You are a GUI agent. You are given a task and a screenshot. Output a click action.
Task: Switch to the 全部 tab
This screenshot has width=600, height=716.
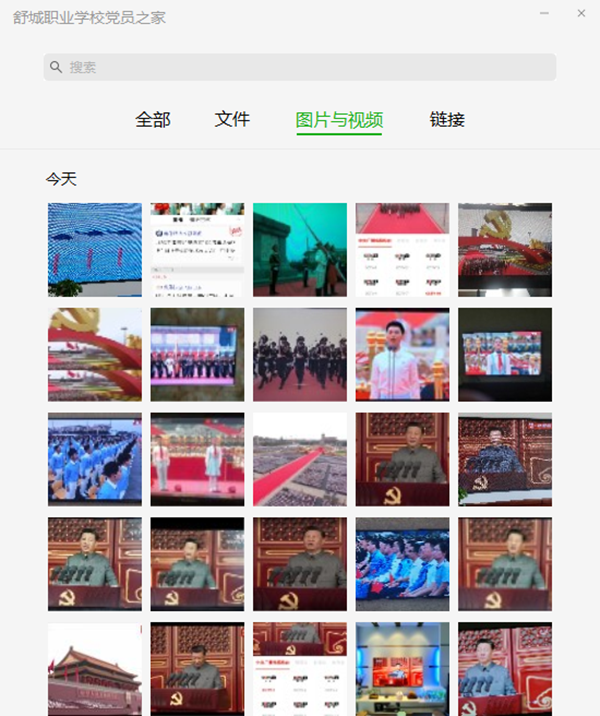[x=153, y=120]
